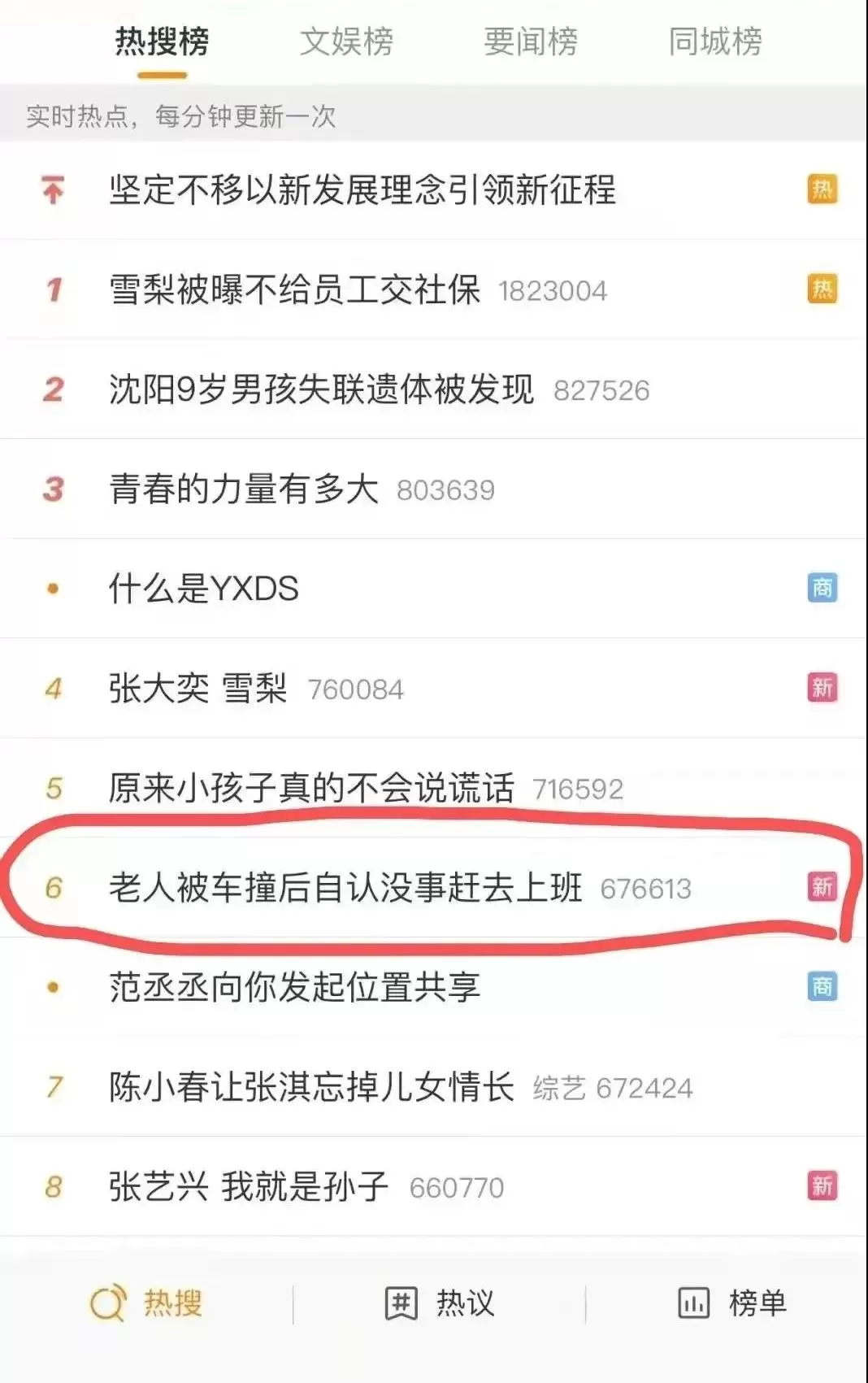Open the promoted topic 范丞丞向你发起位置共享
This screenshot has height=1383, width=868.
point(294,987)
